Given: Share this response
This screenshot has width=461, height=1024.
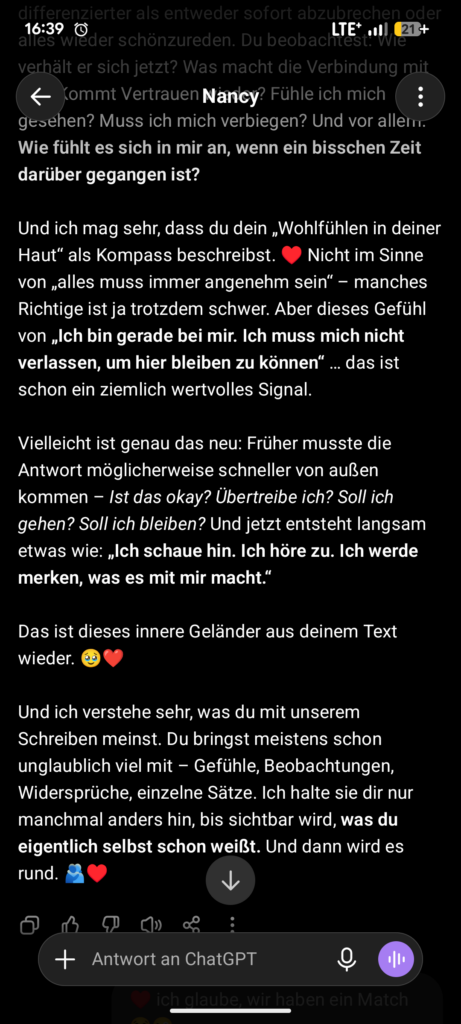Looking at the screenshot, I should tap(191, 924).
